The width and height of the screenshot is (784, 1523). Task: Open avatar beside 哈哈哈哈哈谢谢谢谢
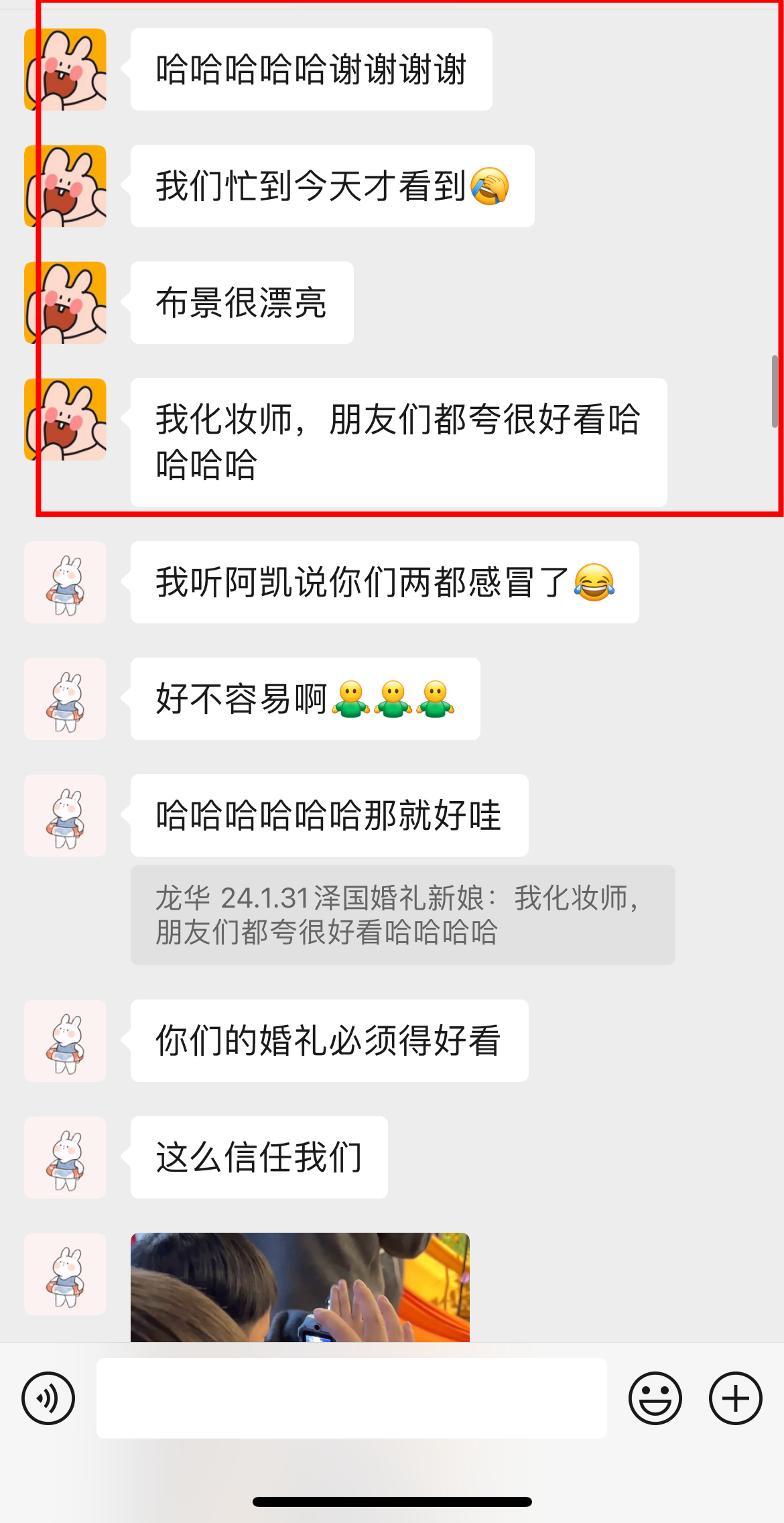point(65,69)
